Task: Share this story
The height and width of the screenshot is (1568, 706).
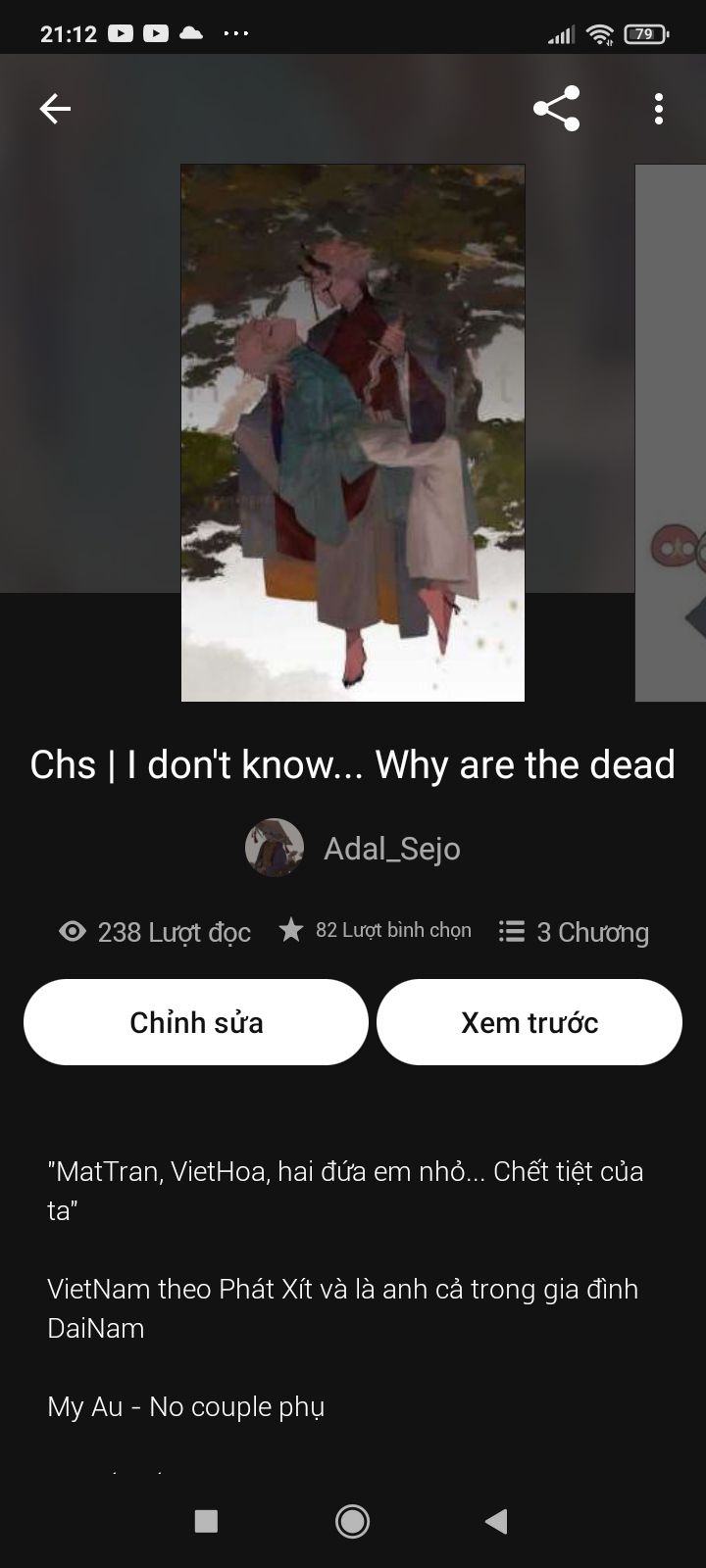Action: (556, 109)
